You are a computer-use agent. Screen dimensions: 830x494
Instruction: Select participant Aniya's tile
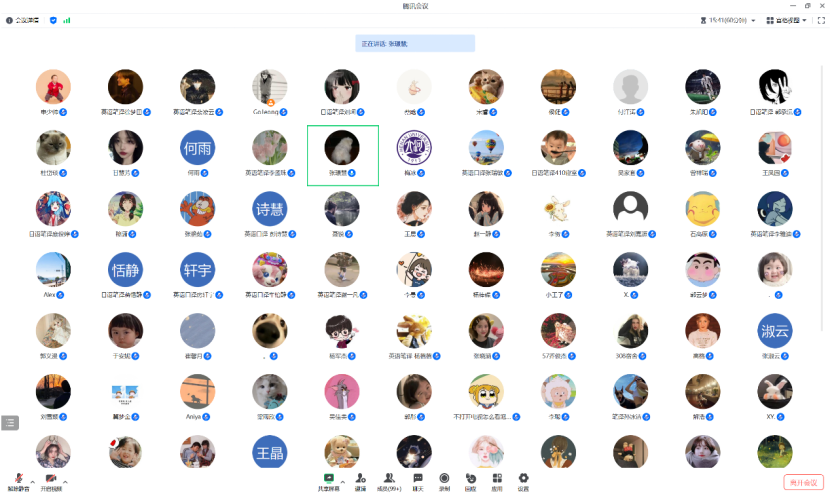tap(197, 393)
